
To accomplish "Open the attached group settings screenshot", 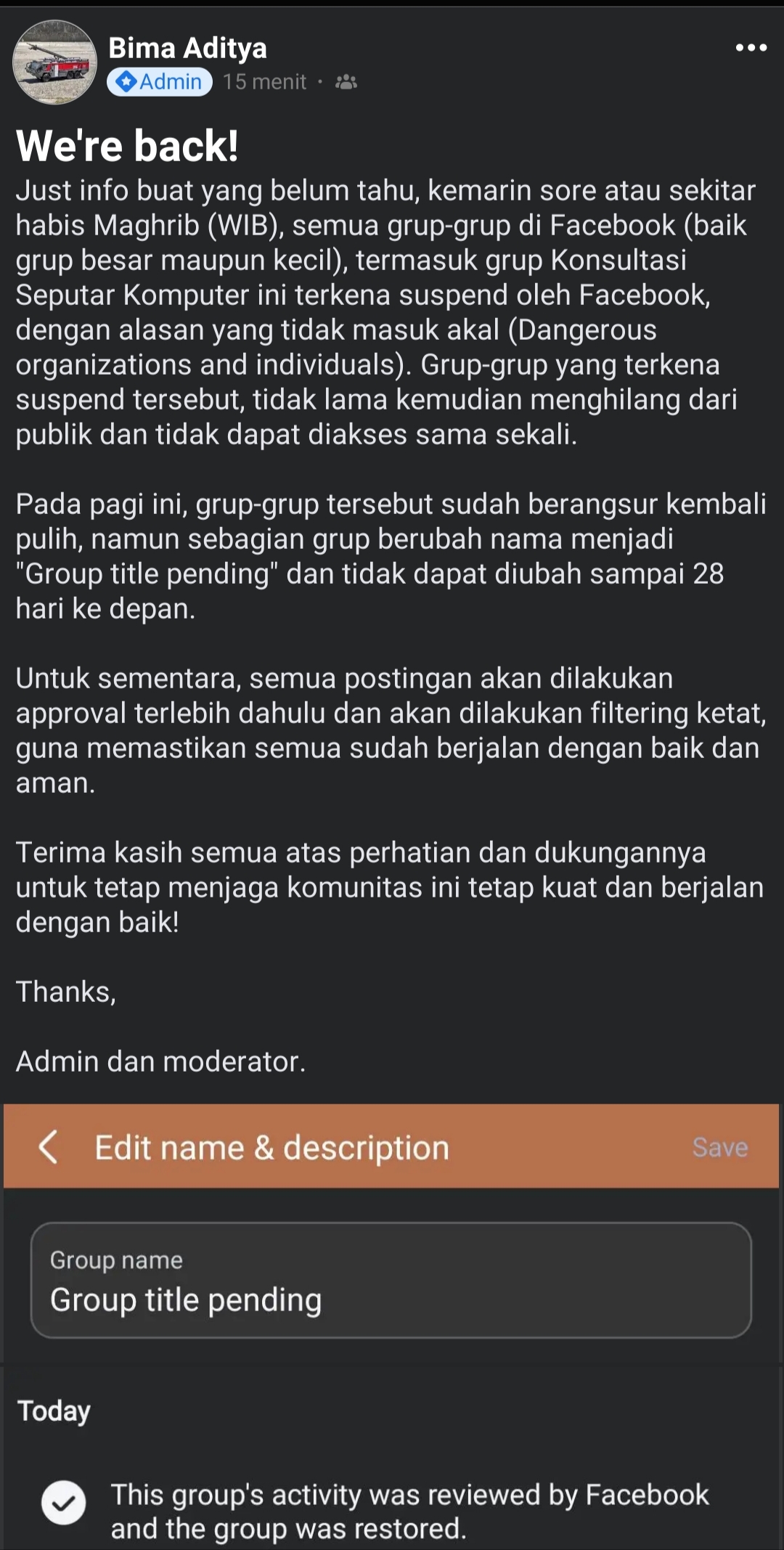I will (391, 1327).
